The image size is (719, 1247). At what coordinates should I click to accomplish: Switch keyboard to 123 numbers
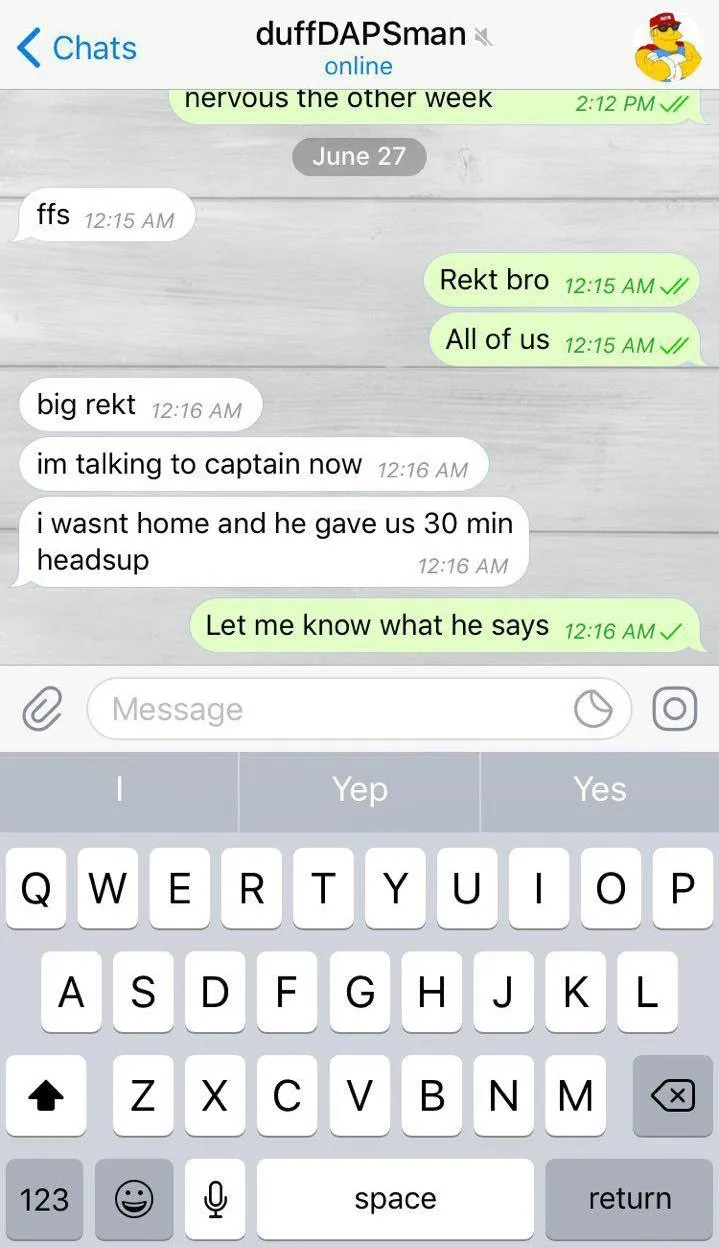click(45, 1198)
